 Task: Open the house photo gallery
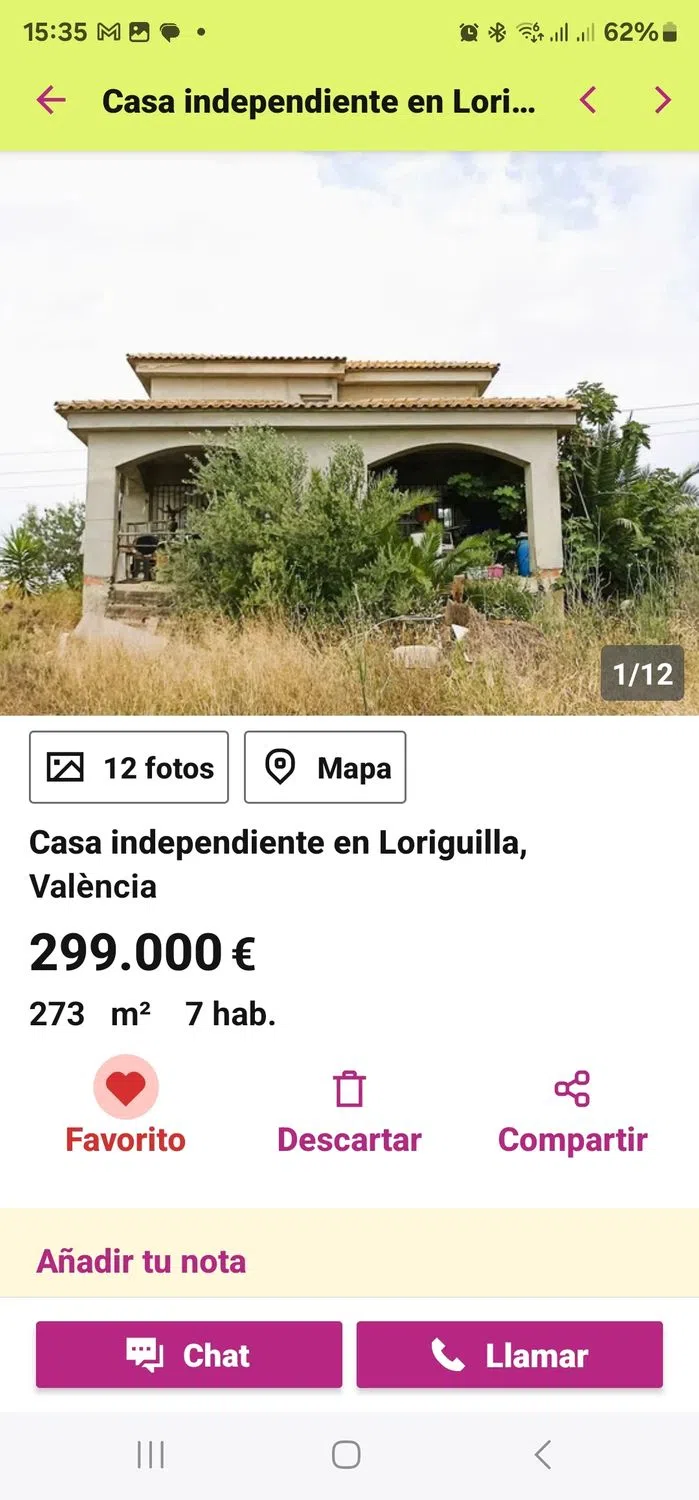[349, 433]
